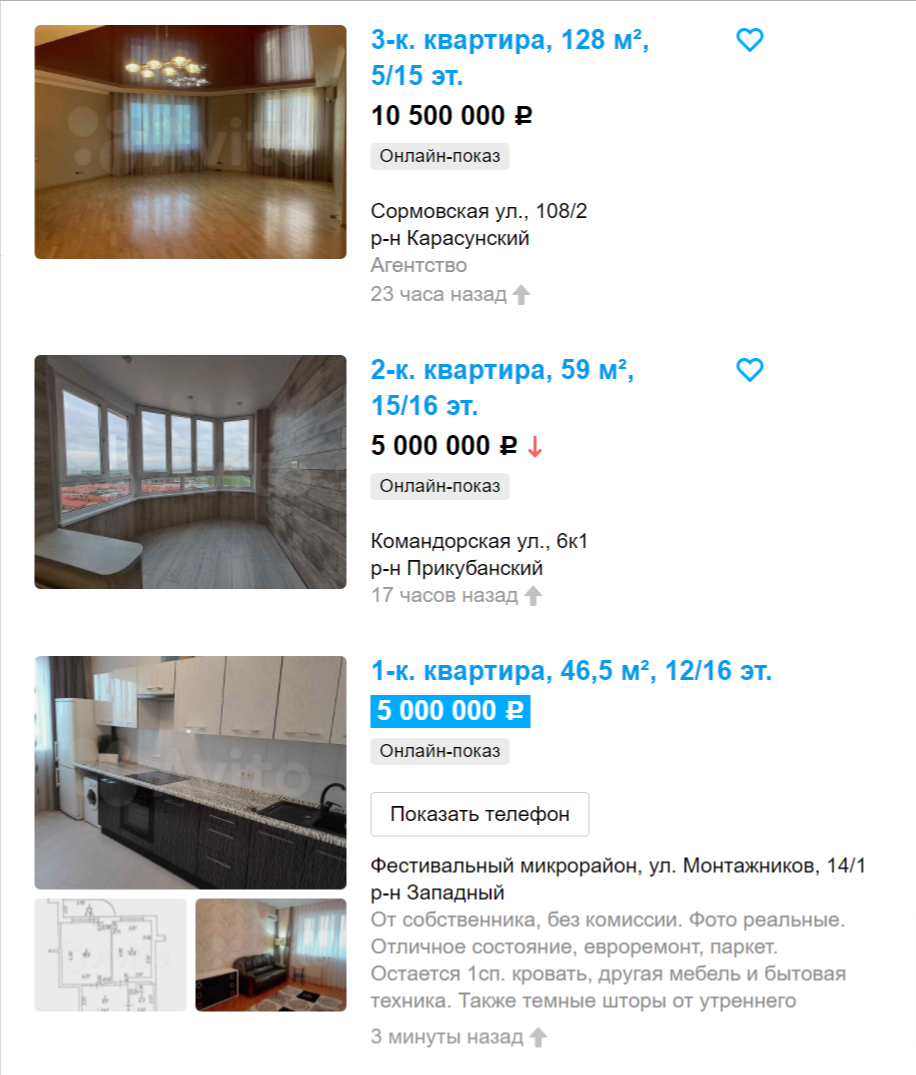The image size is (916, 1075).
Task: Click the heart on the 2-к. квартира listing
Action: coord(748,371)
